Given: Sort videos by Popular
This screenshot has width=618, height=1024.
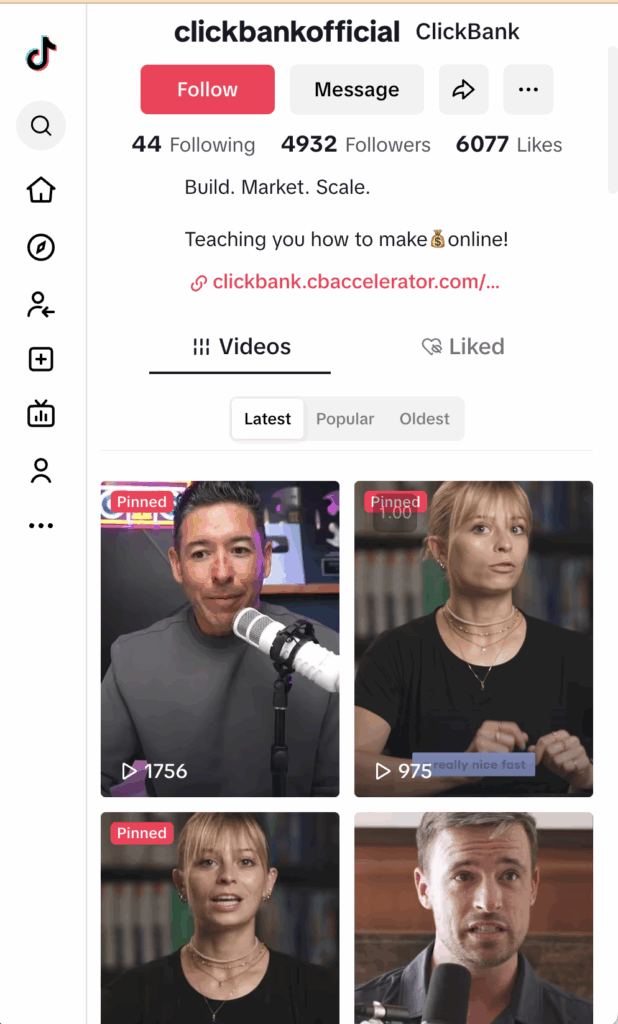Looking at the screenshot, I should [x=345, y=419].
